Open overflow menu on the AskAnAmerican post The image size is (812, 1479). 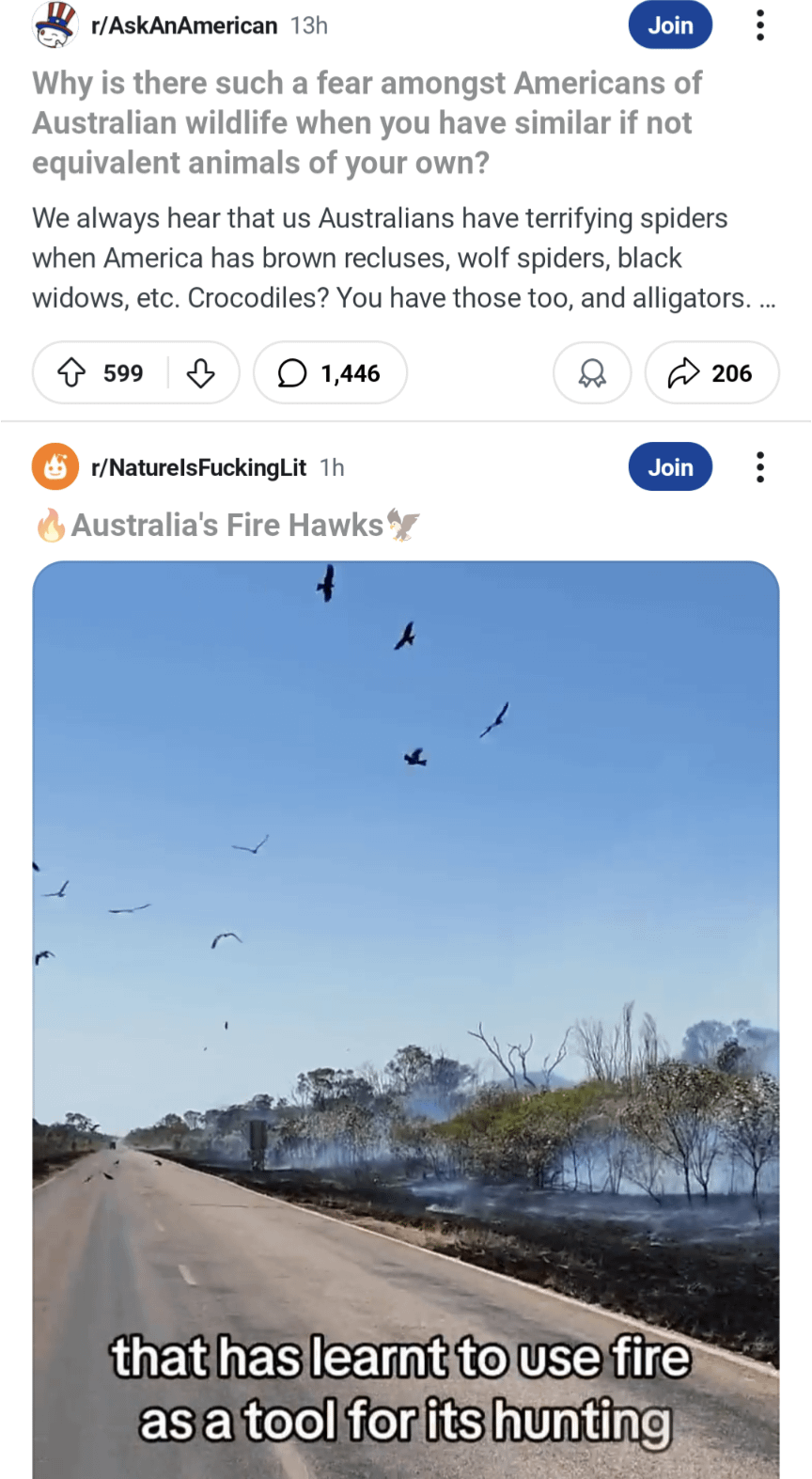759,25
